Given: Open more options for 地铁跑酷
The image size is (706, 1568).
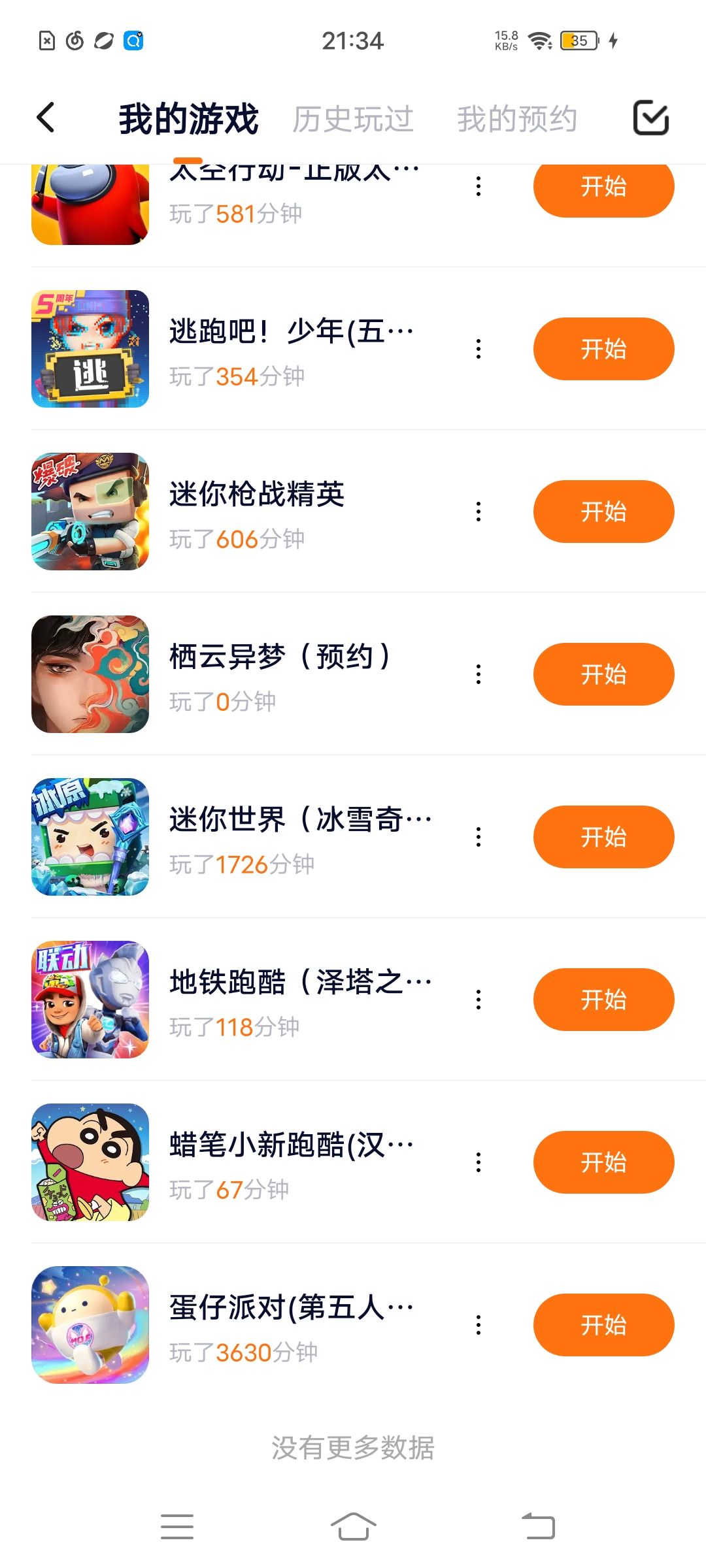Looking at the screenshot, I should [479, 1000].
